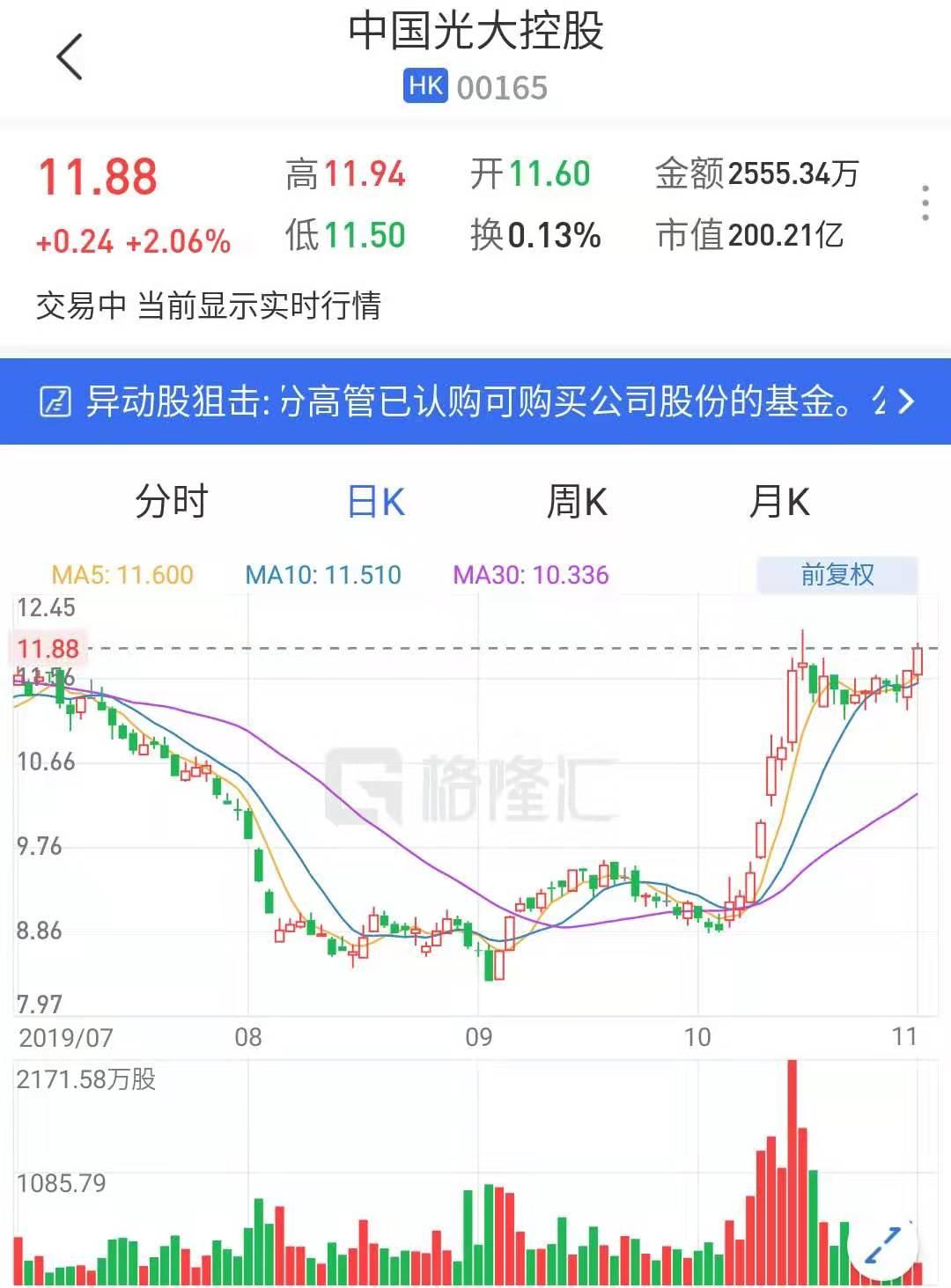Expand the chart to full screen
Image resolution: width=951 pixels, height=1288 pixels.
pos(883,1244)
